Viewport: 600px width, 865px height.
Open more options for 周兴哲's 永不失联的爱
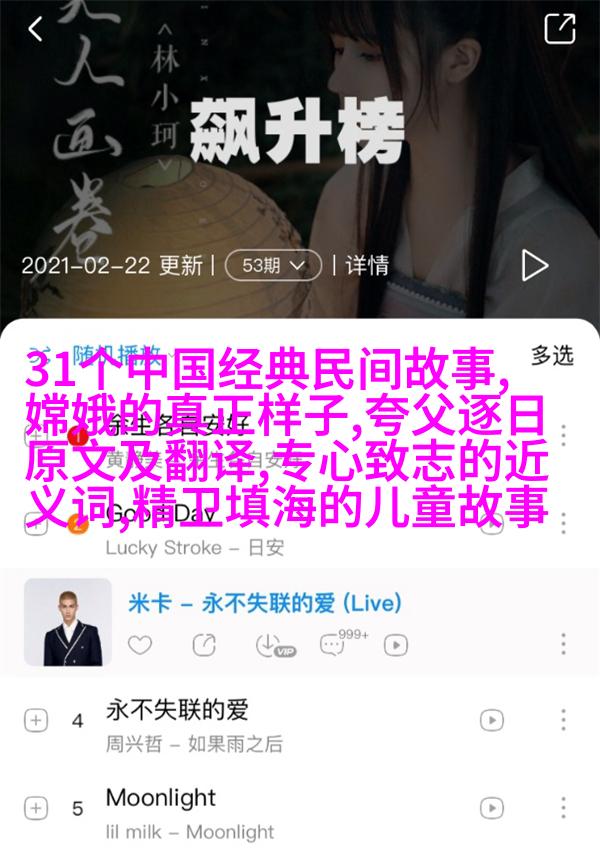(x=563, y=719)
